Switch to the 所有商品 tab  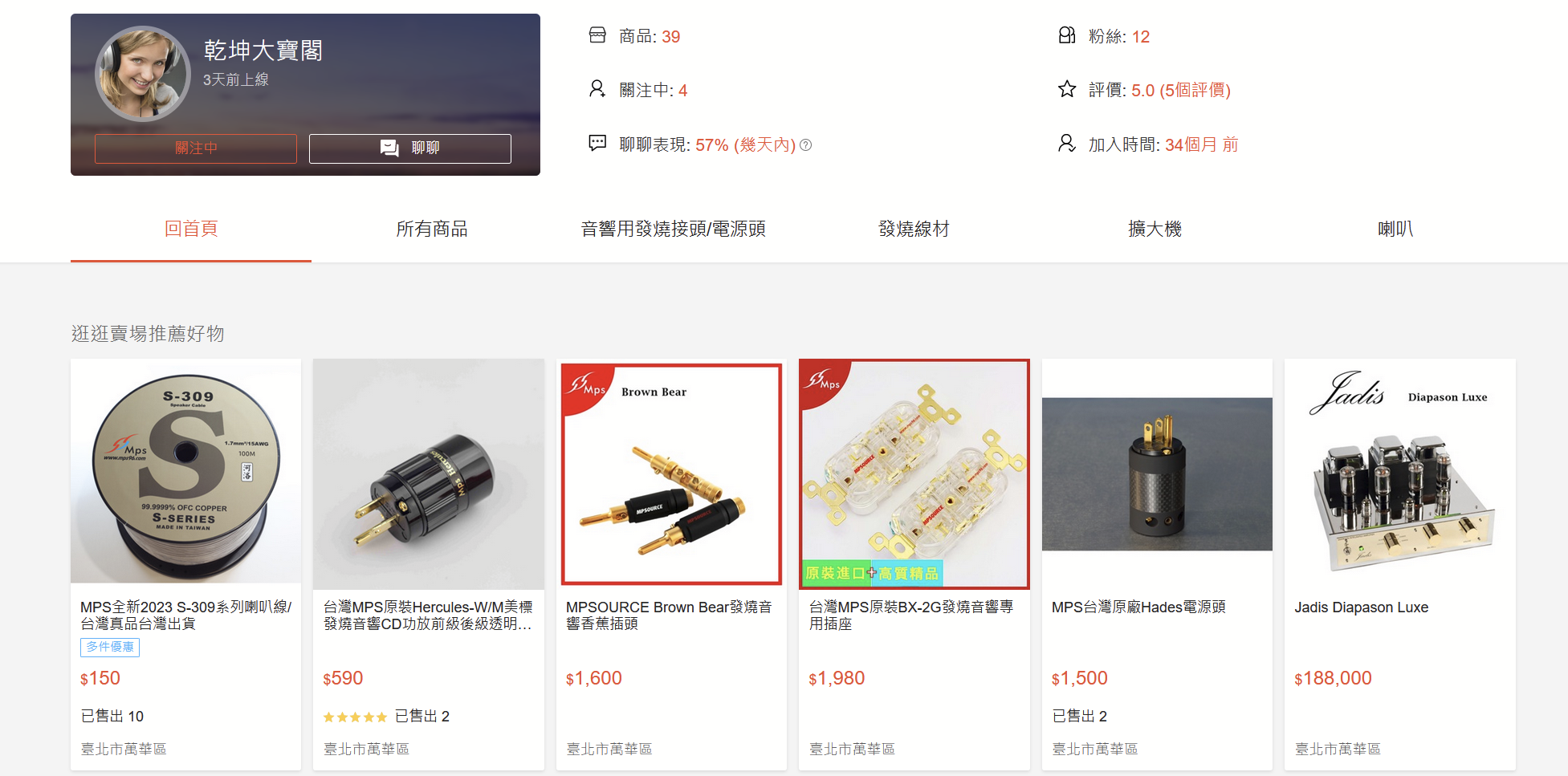coord(431,230)
